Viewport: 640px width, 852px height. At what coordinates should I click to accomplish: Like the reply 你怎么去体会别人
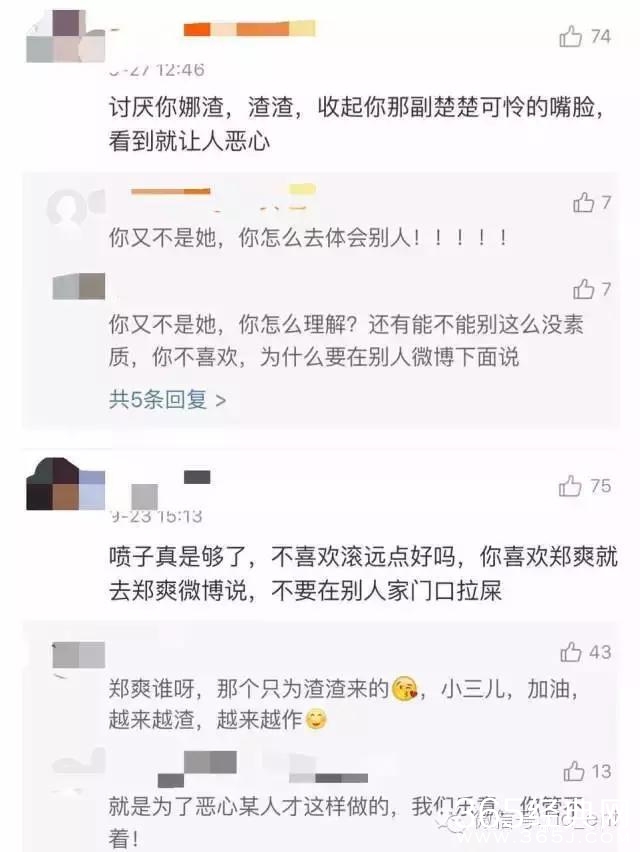(584, 203)
